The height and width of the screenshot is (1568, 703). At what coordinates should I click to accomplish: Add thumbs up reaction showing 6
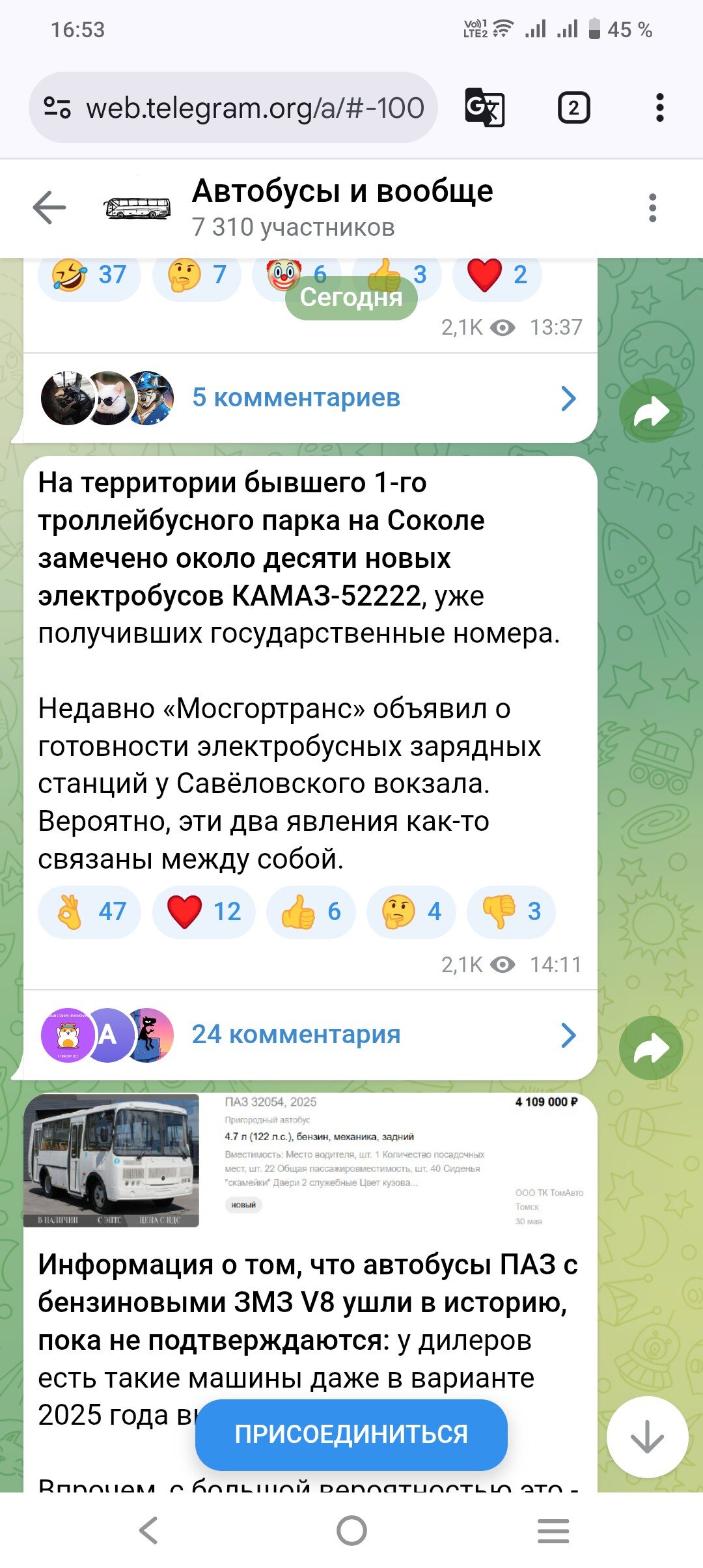(x=310, y=912)
